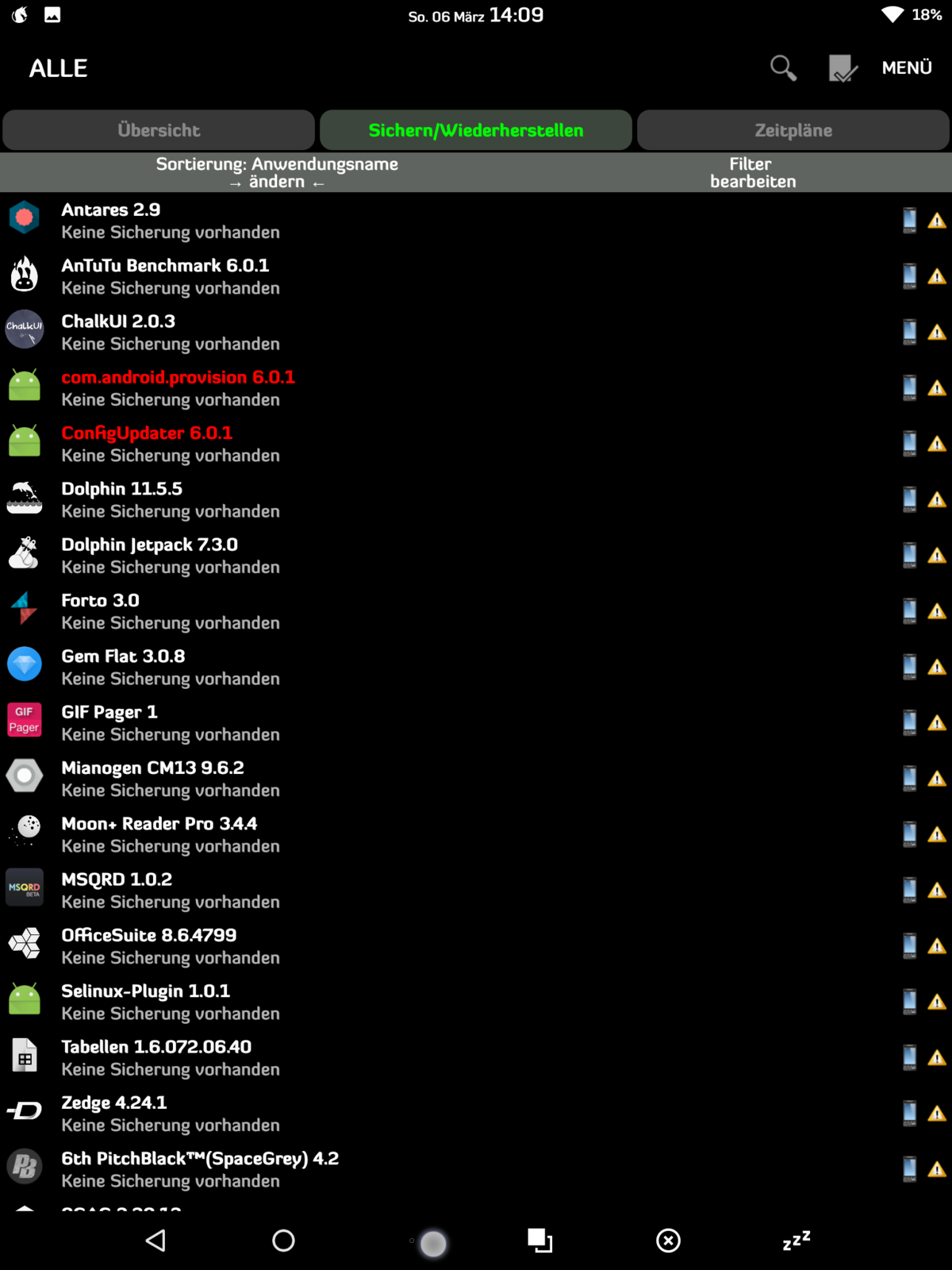The height and width of the screenshot is (1270, 952).
Task: Go back with the navigation back button
Action: point(156,1241)
